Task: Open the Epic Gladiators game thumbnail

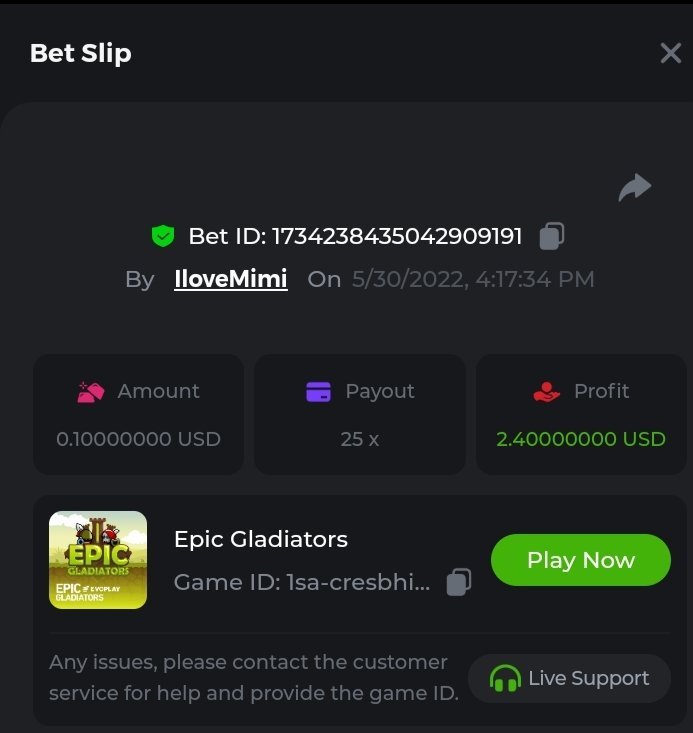Action: (x=98, y=560)
